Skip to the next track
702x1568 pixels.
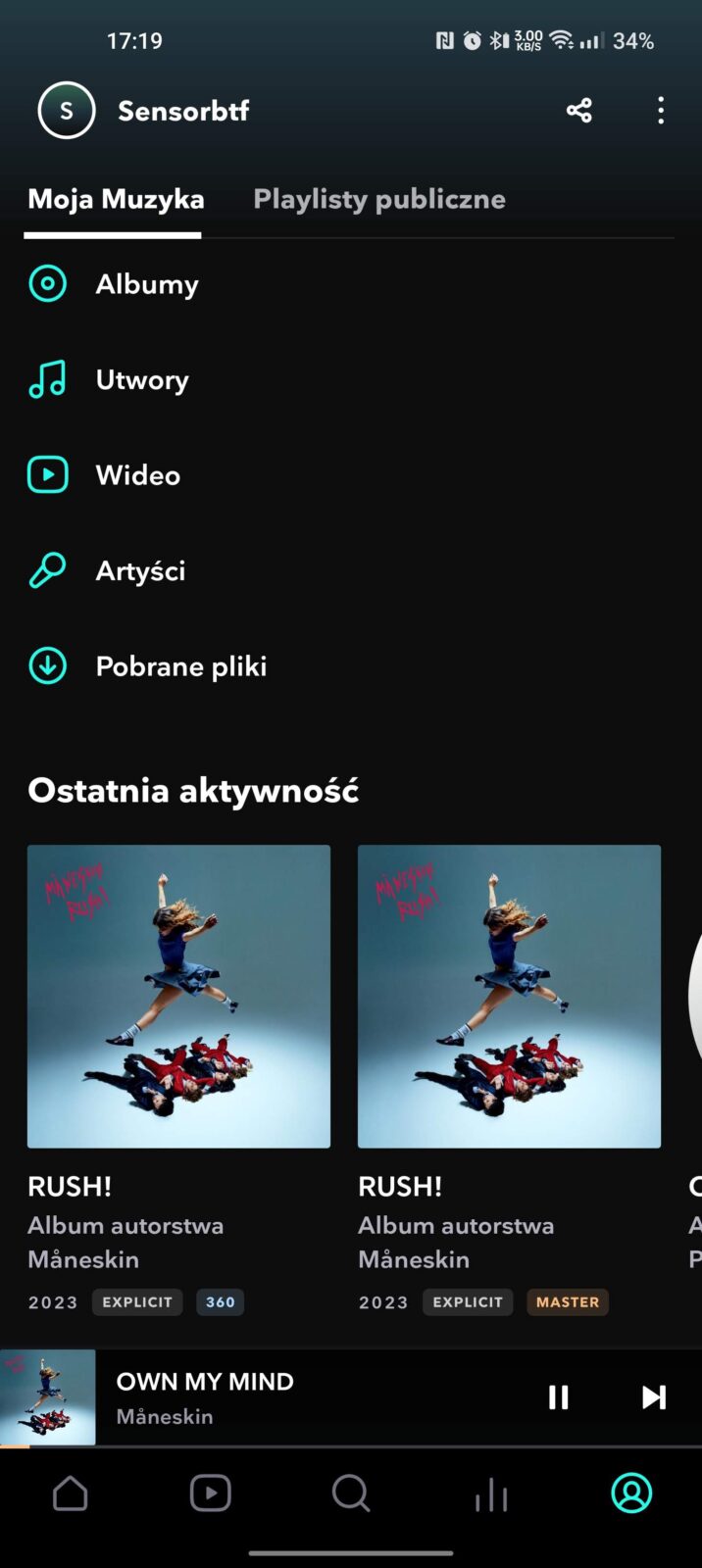[x=653, y=1396]
